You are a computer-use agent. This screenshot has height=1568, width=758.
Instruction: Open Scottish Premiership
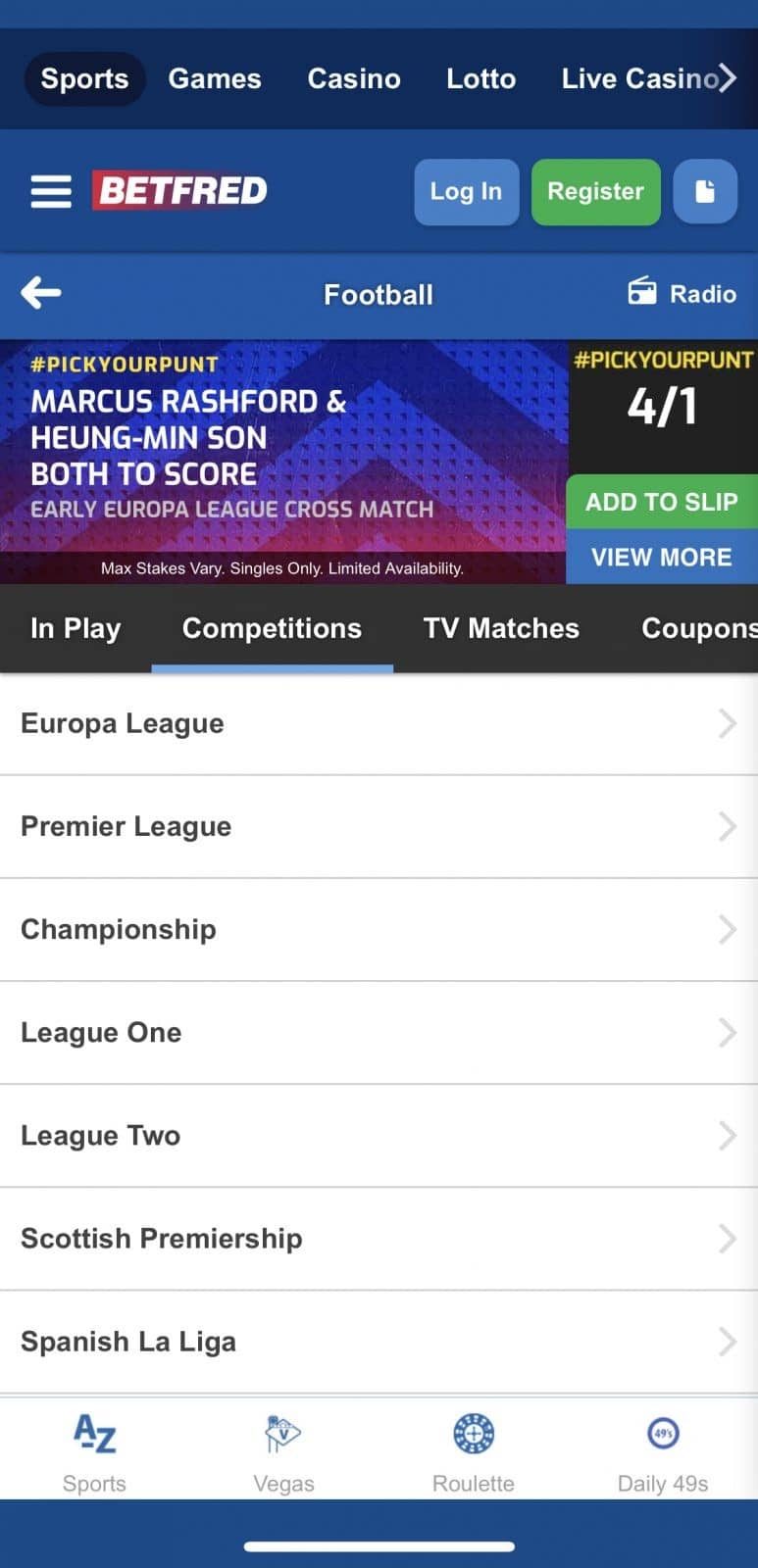pyautogui.click(x=379, y=1238)
